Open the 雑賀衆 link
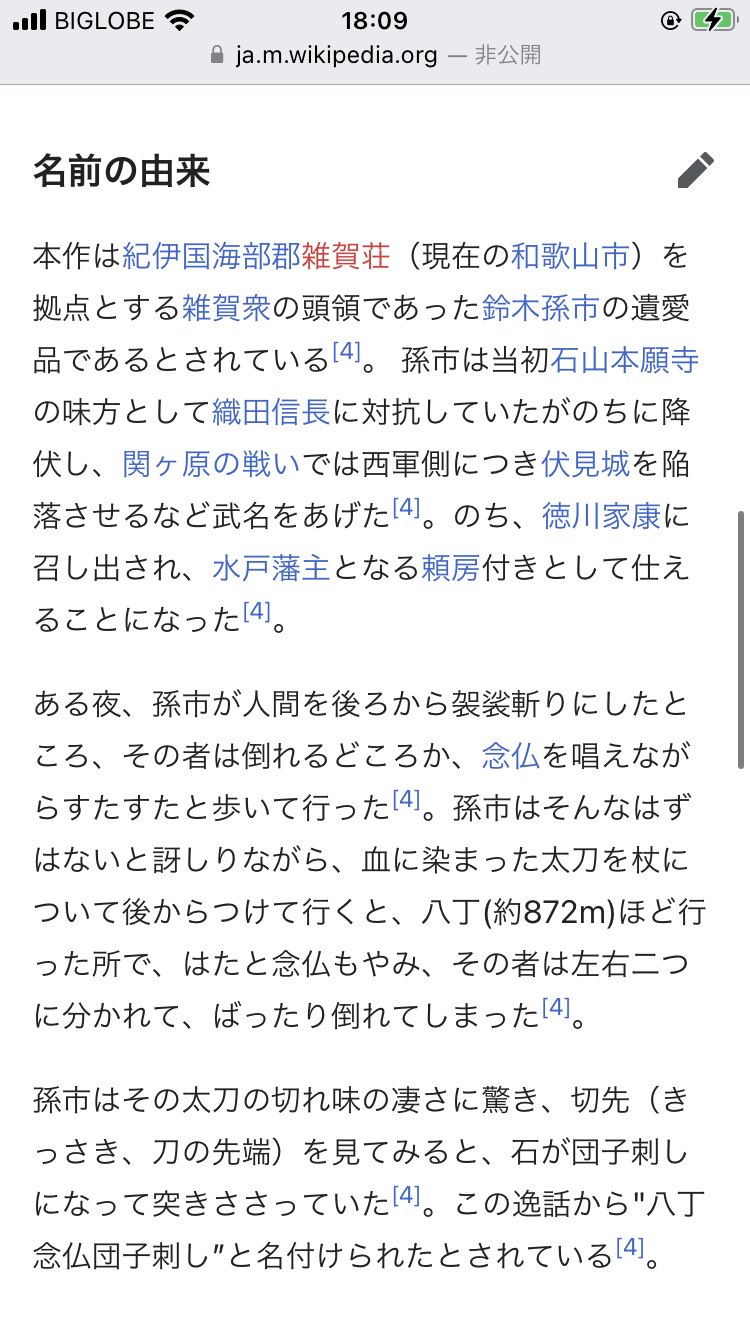 [x=226, y=308]
